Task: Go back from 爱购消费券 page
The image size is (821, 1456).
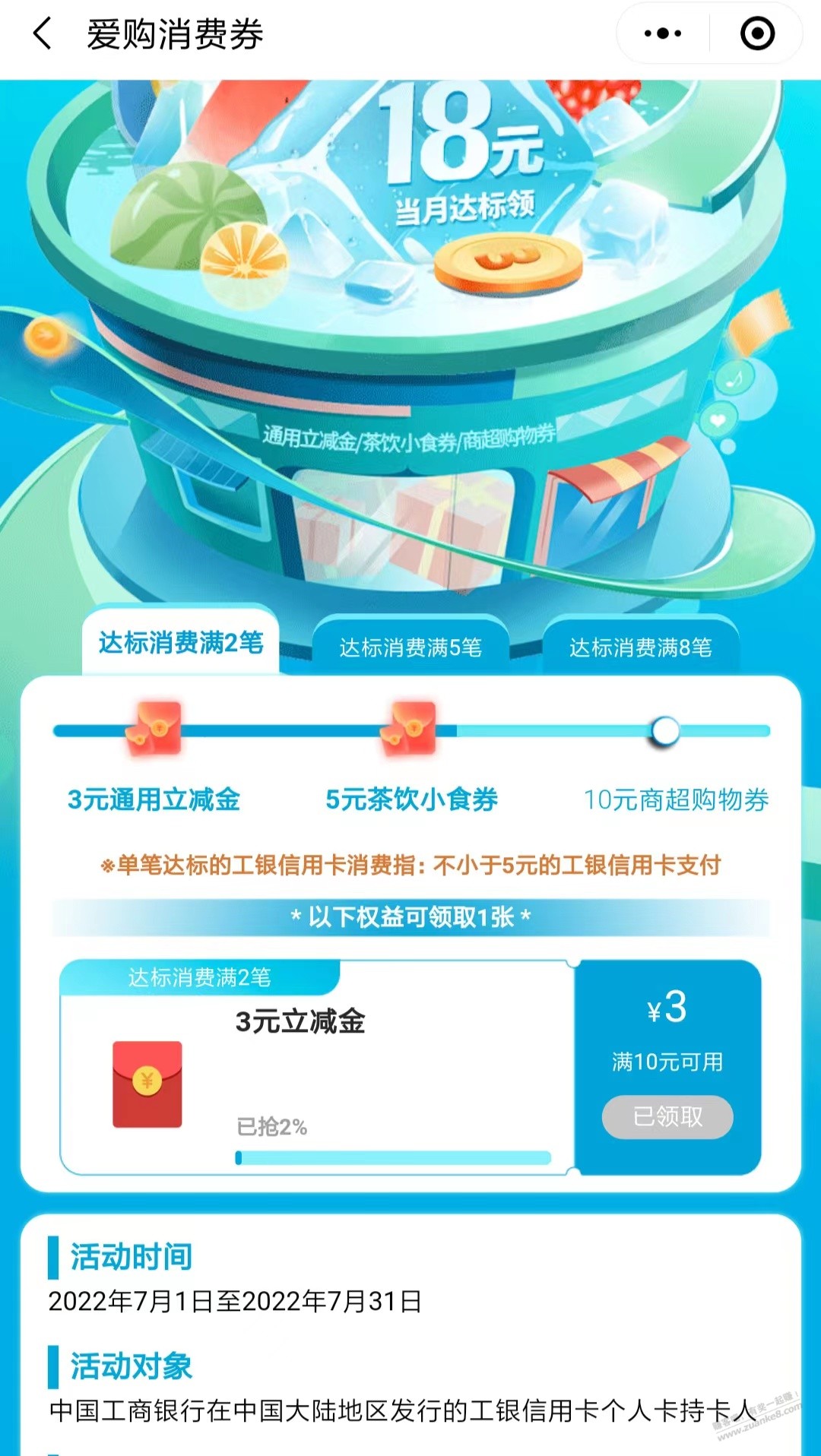Action: click(x=43, y=34)
